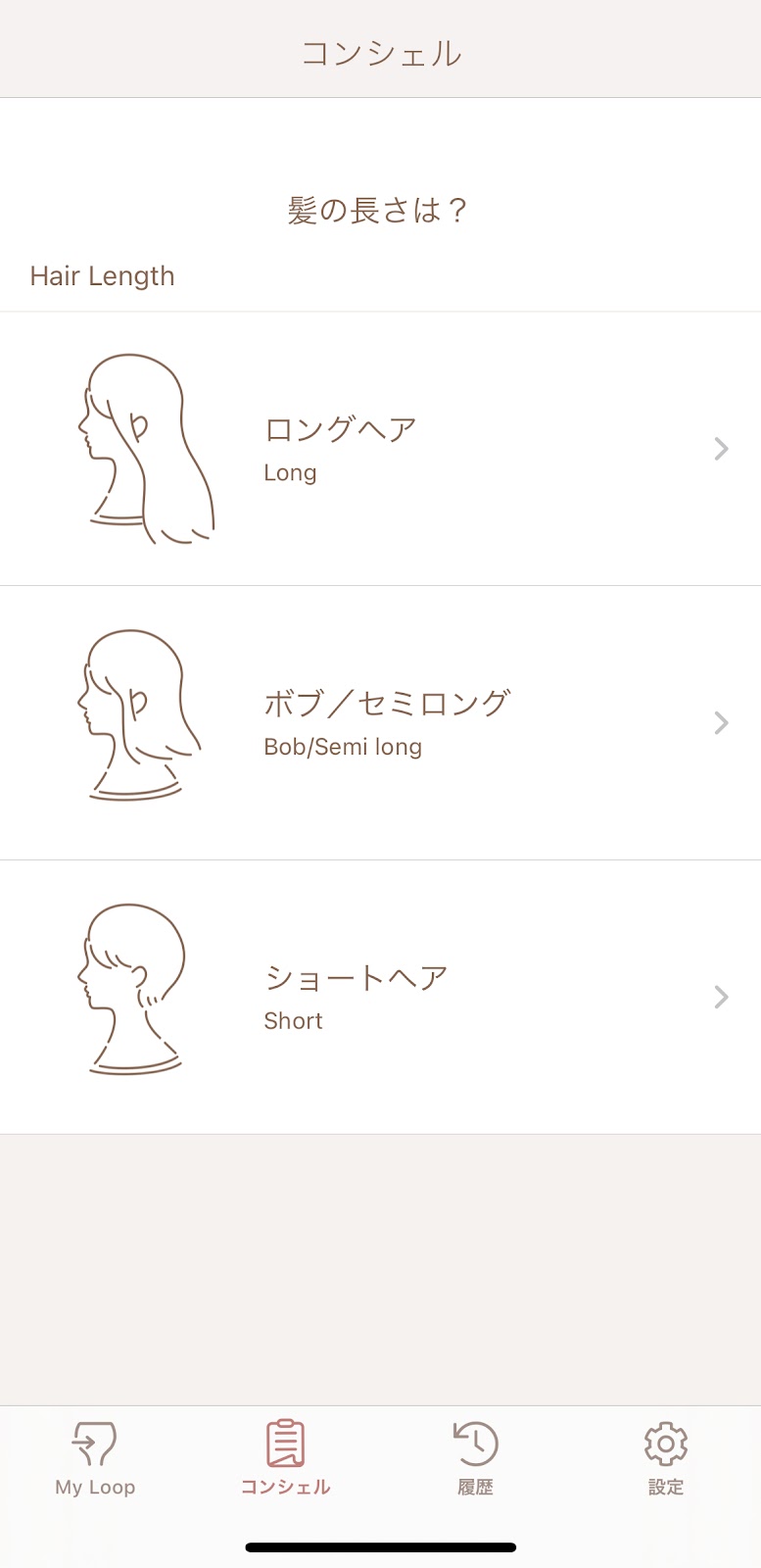761x1568 pixels.
Task: Choose ボブ/セミロング Bob/Semi long
Action: pos(380,723)
